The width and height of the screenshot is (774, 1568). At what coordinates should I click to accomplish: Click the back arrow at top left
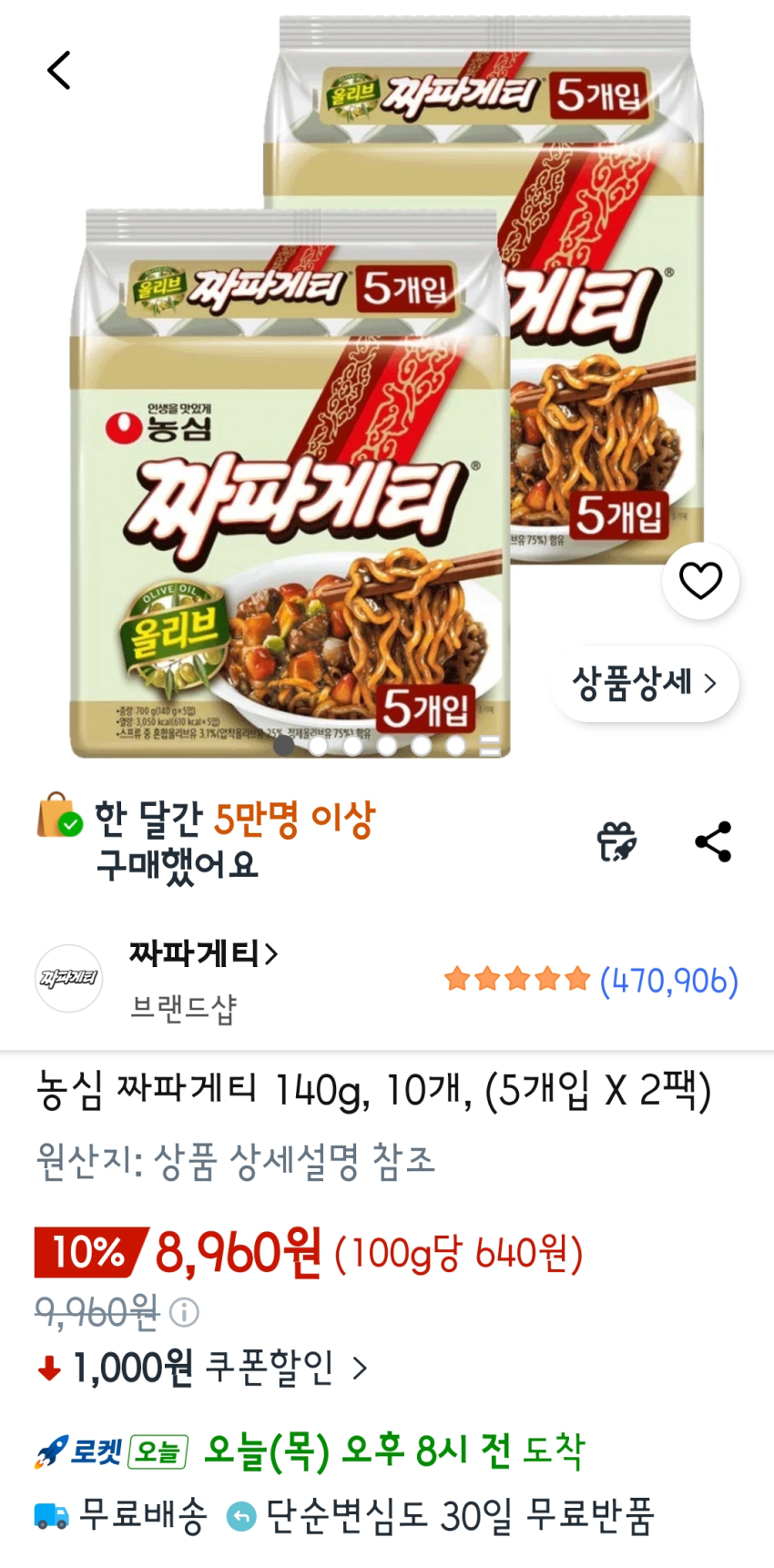tap(58, 69)
